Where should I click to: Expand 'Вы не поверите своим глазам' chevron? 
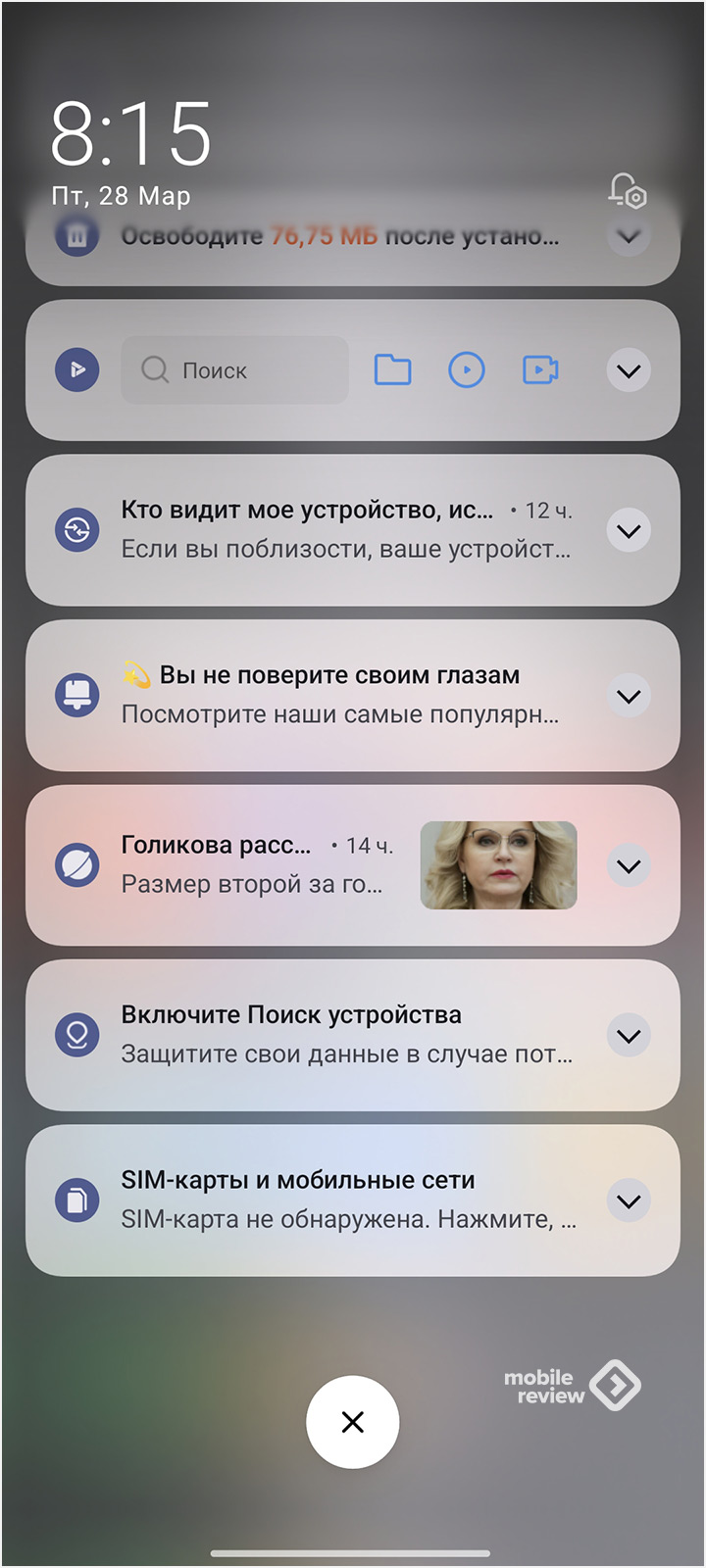point(629,696)
